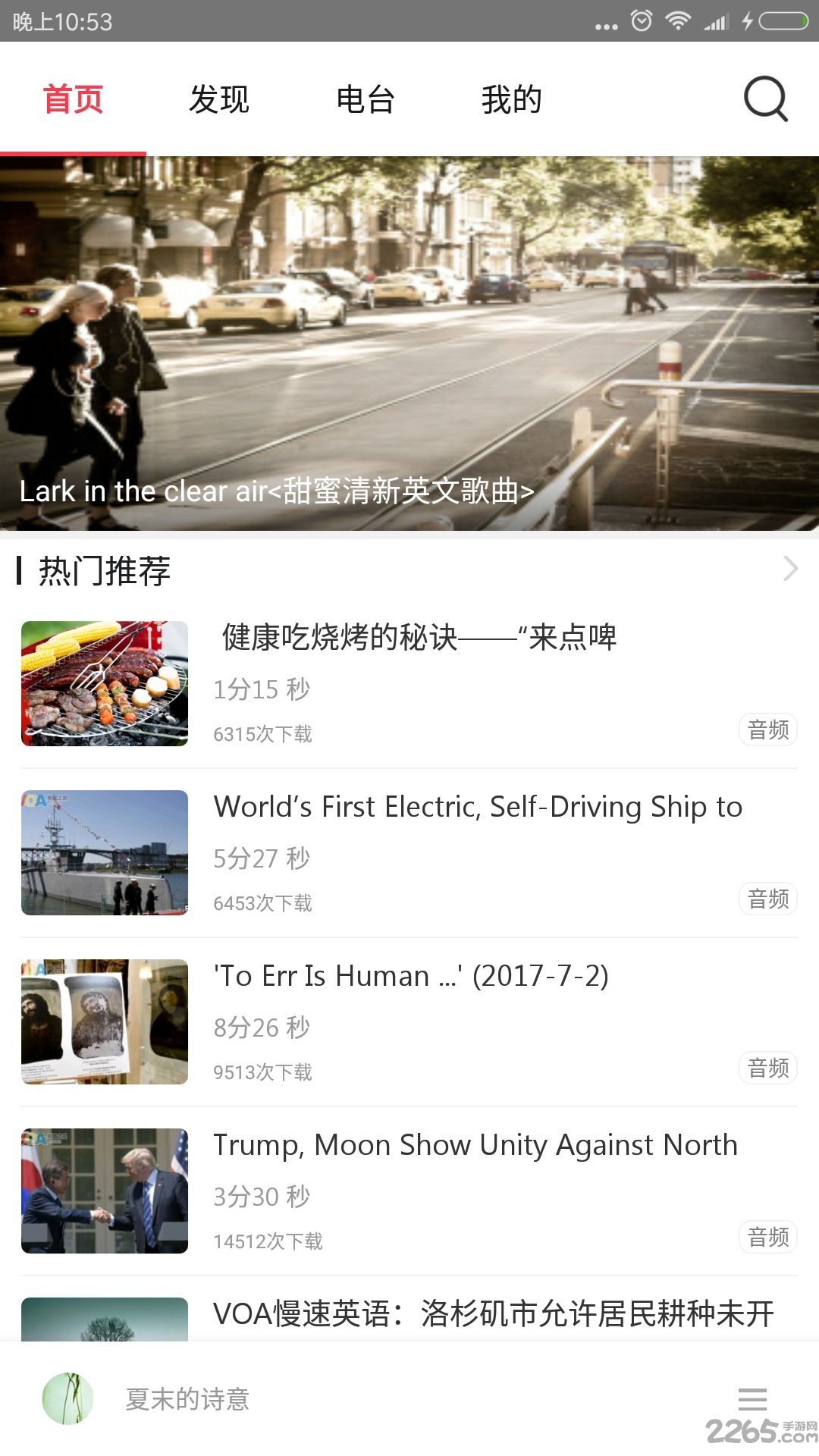Open search results with the magnifying glass
819x1456 pixels.
pyautogui.click(x=765, y=99)
